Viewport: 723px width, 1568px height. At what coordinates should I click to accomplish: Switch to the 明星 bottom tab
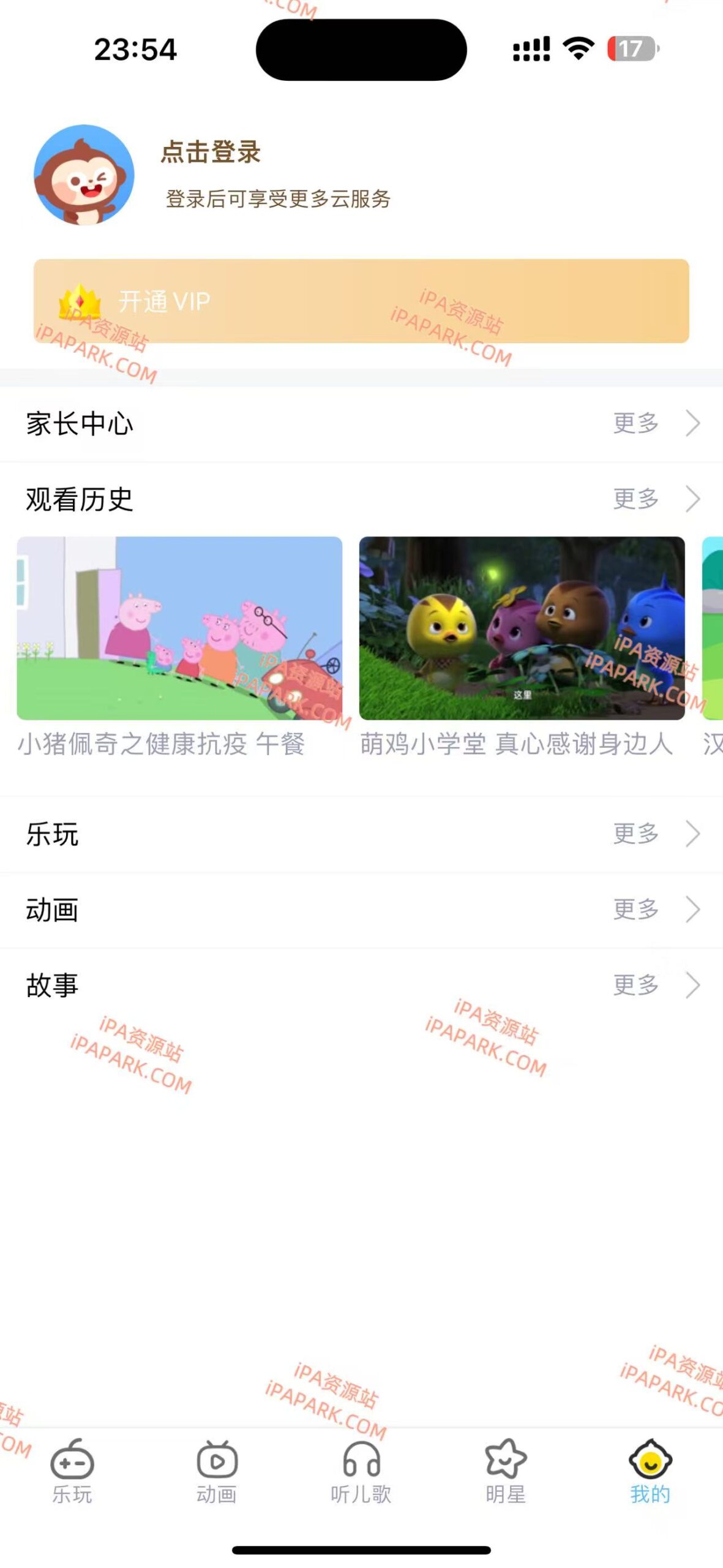tap(506, 1470)
